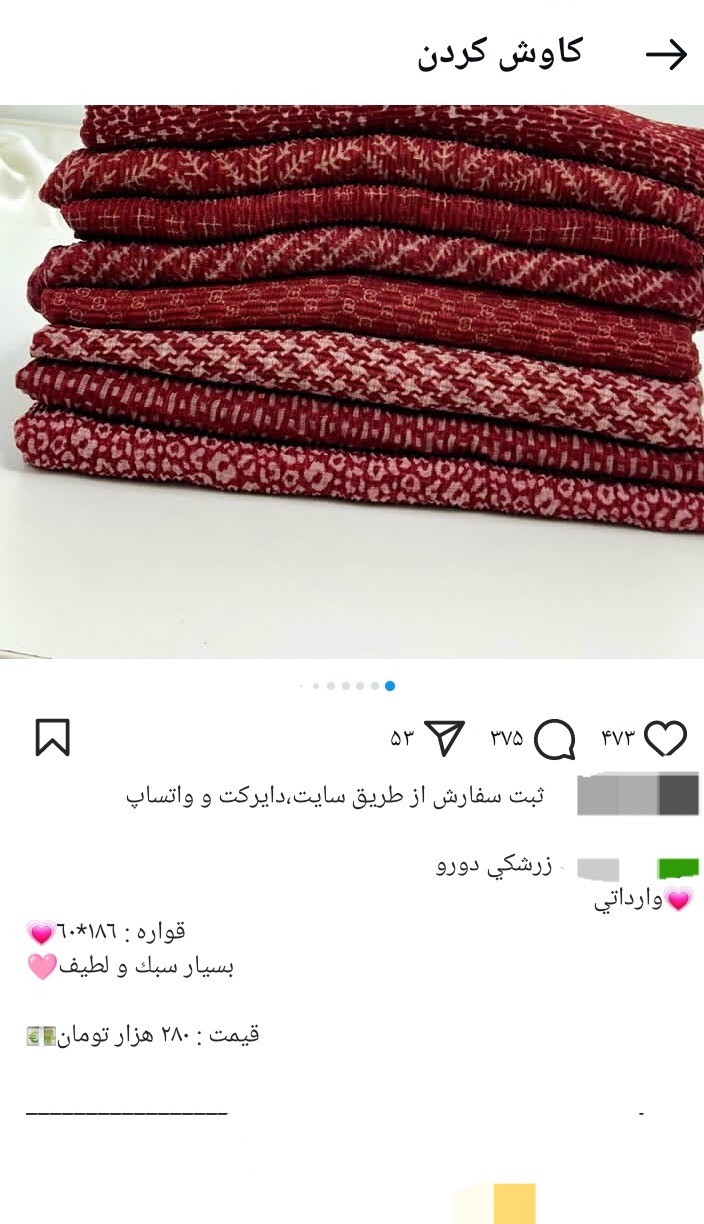Save the post with the bookmark icon
The image size is (704, 1224).
pos(52,738)
